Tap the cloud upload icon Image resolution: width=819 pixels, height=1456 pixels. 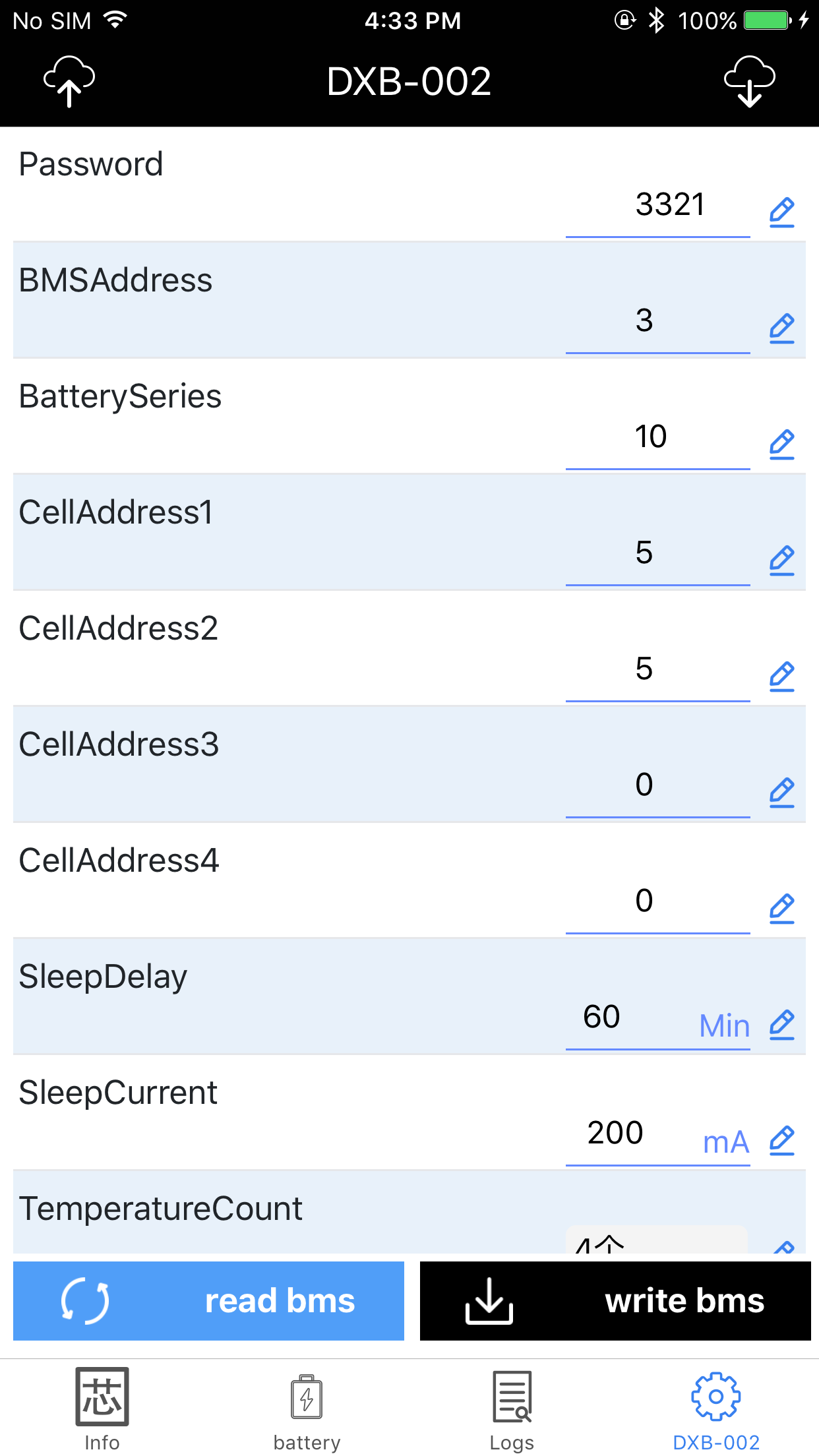pos(69,81)
